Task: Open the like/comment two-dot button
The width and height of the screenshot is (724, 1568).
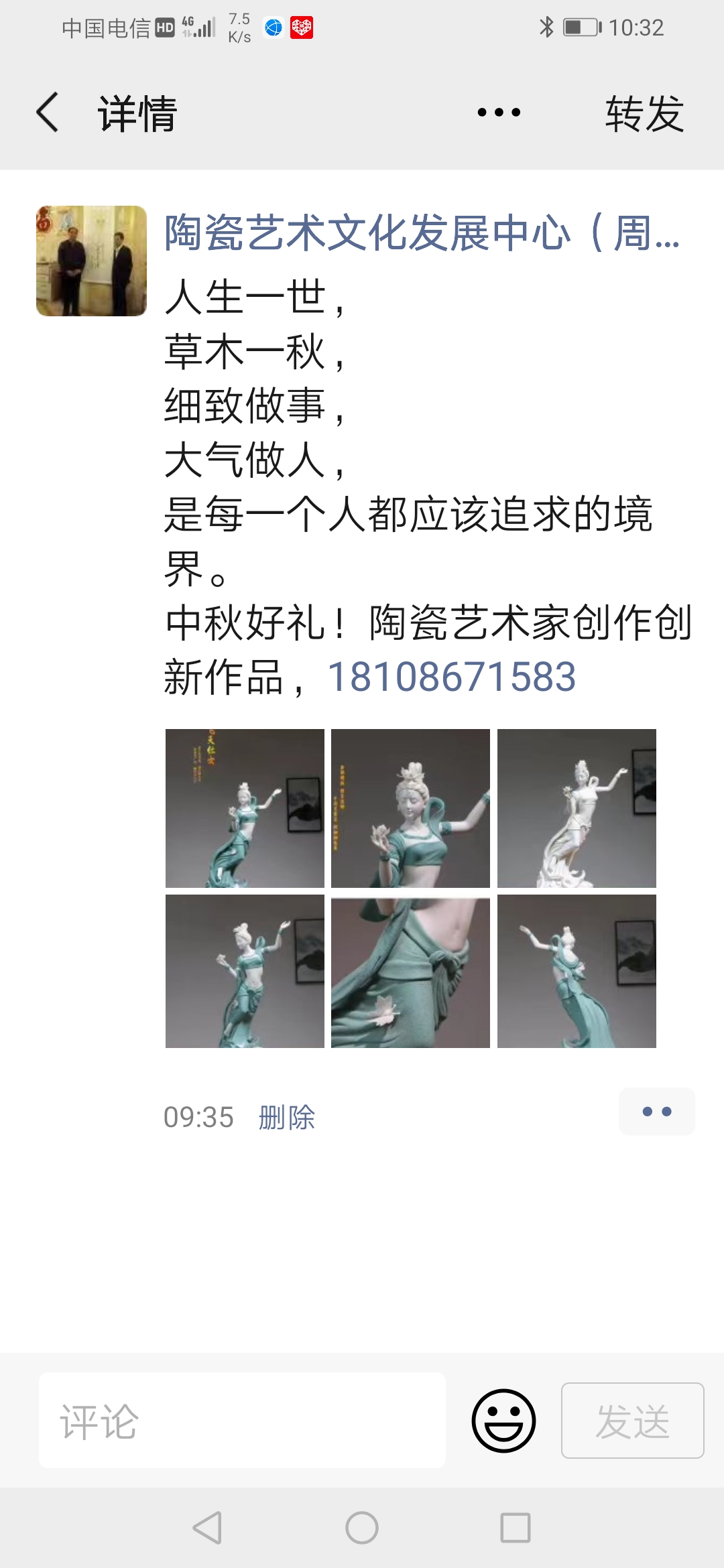Action: click(x=656, y=1112)
